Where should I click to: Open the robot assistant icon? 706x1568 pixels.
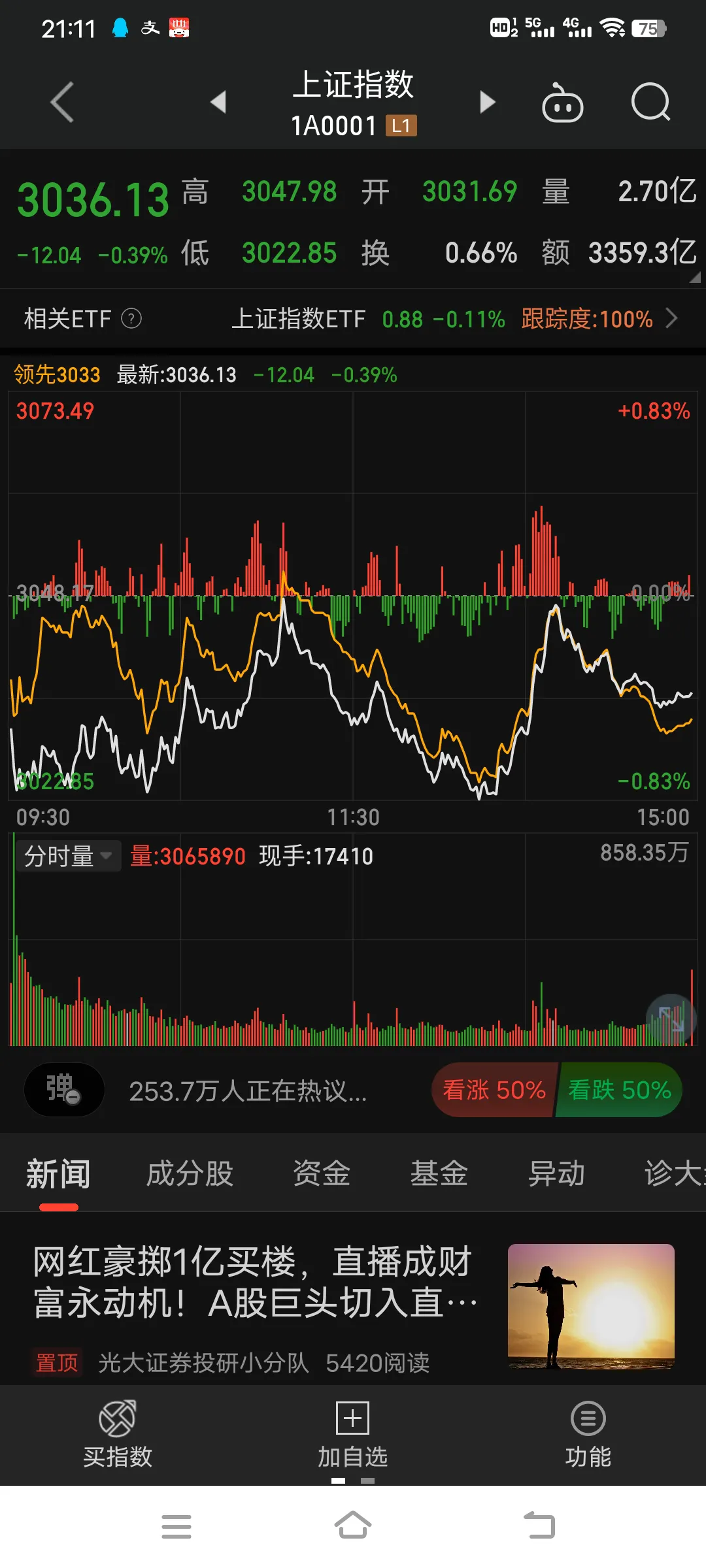562,103
